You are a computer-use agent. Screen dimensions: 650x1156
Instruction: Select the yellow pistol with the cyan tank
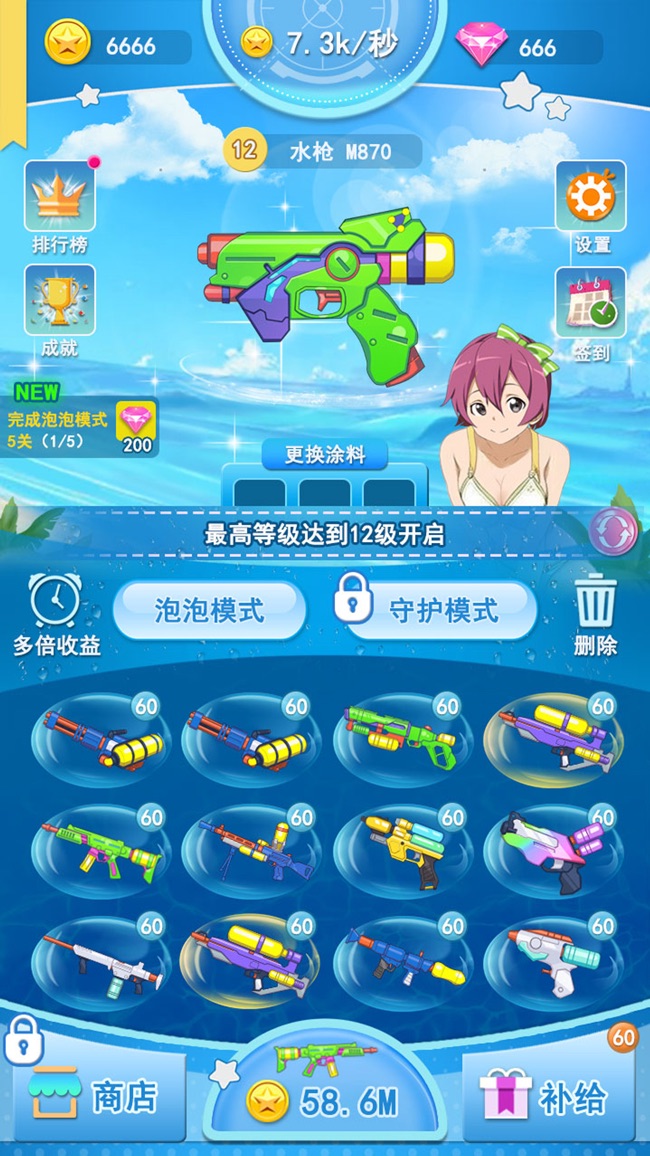point(402,850)
